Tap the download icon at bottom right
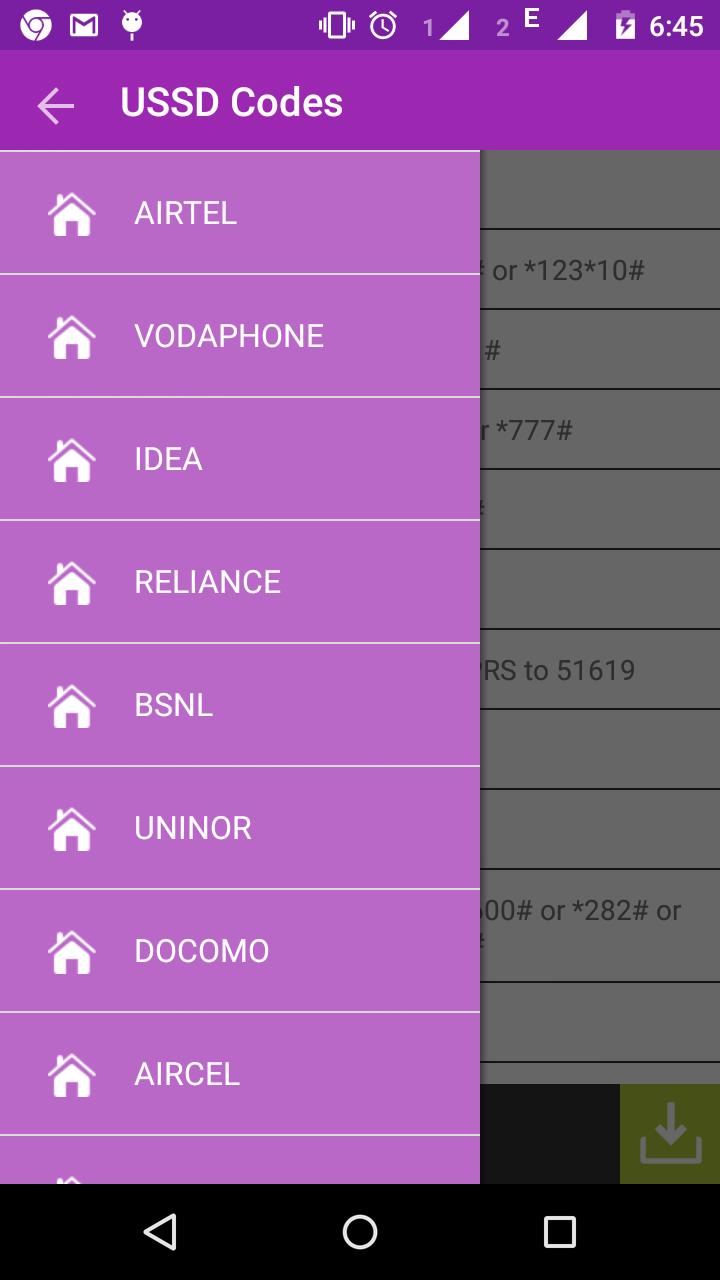The height and width of the screenshot is (1280, 720). pos(671,1133)
